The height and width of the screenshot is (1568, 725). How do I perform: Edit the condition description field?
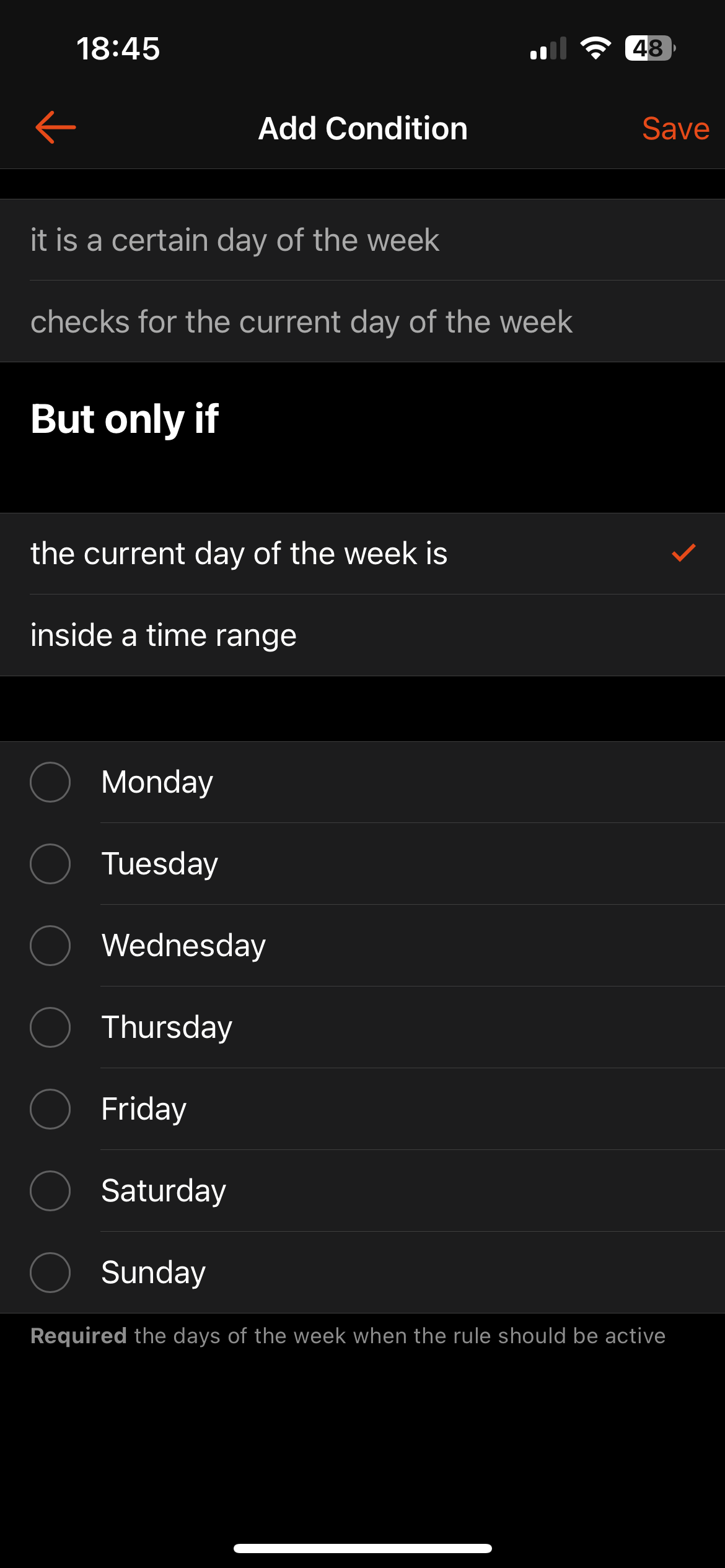tap(362, 322)
